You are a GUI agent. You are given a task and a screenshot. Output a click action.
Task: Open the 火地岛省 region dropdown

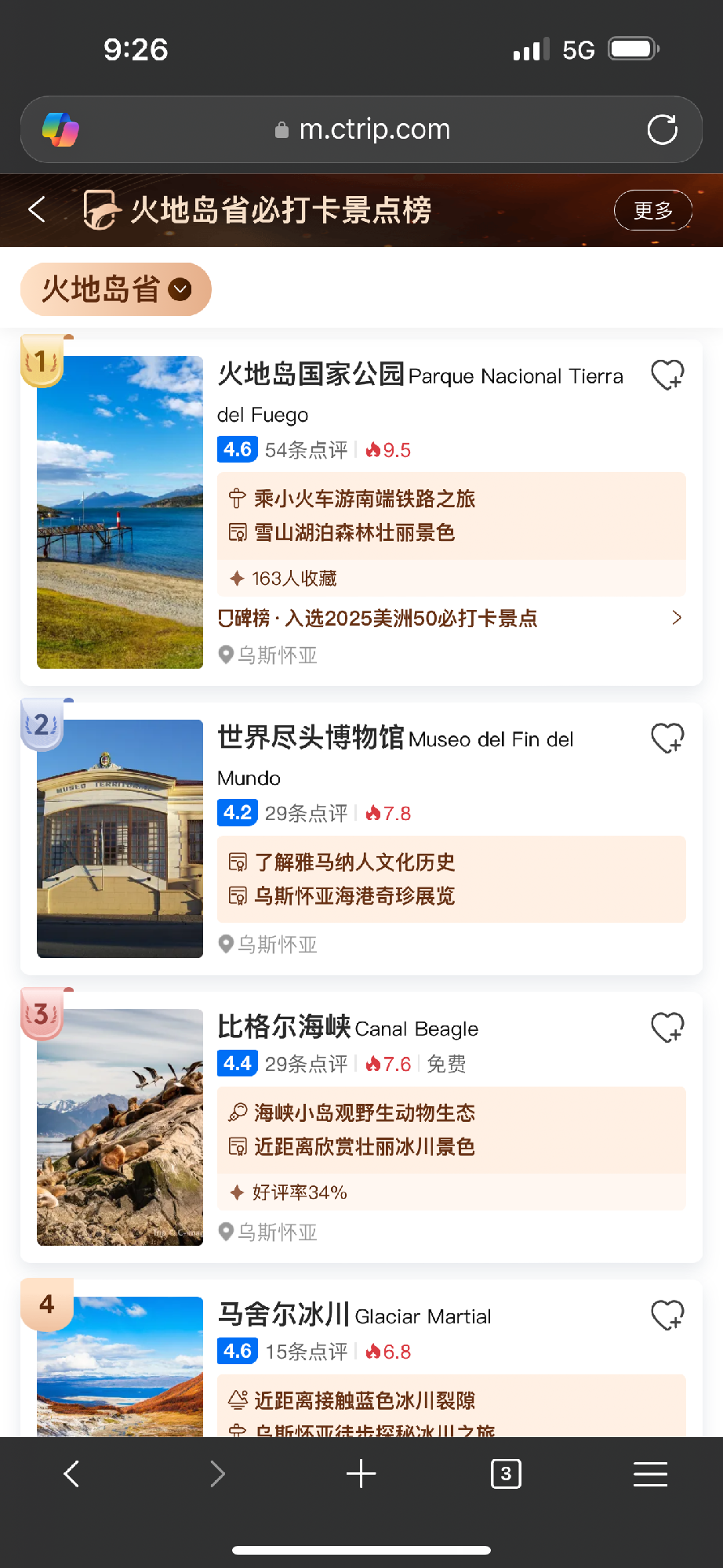point(116,289)
